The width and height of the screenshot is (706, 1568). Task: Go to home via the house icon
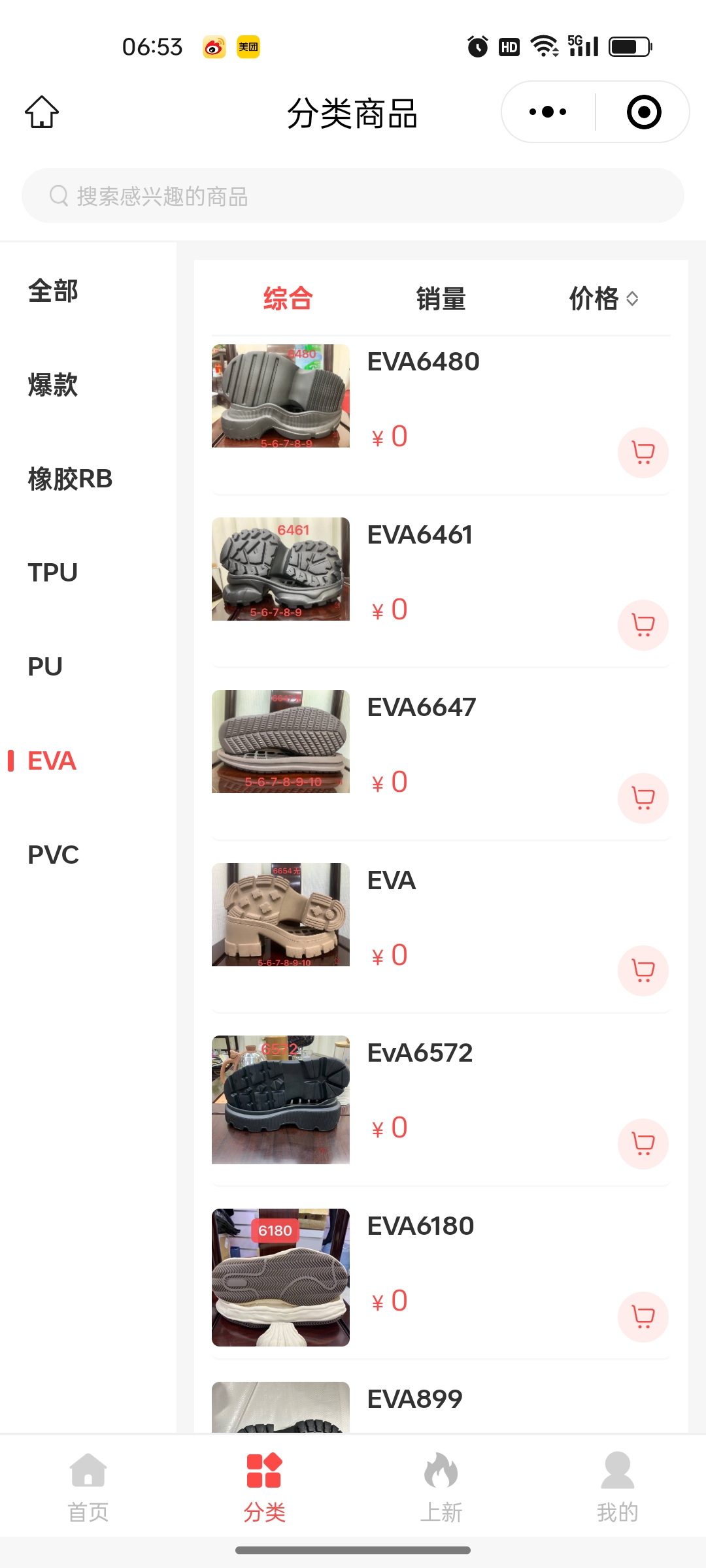coord(42,112)
